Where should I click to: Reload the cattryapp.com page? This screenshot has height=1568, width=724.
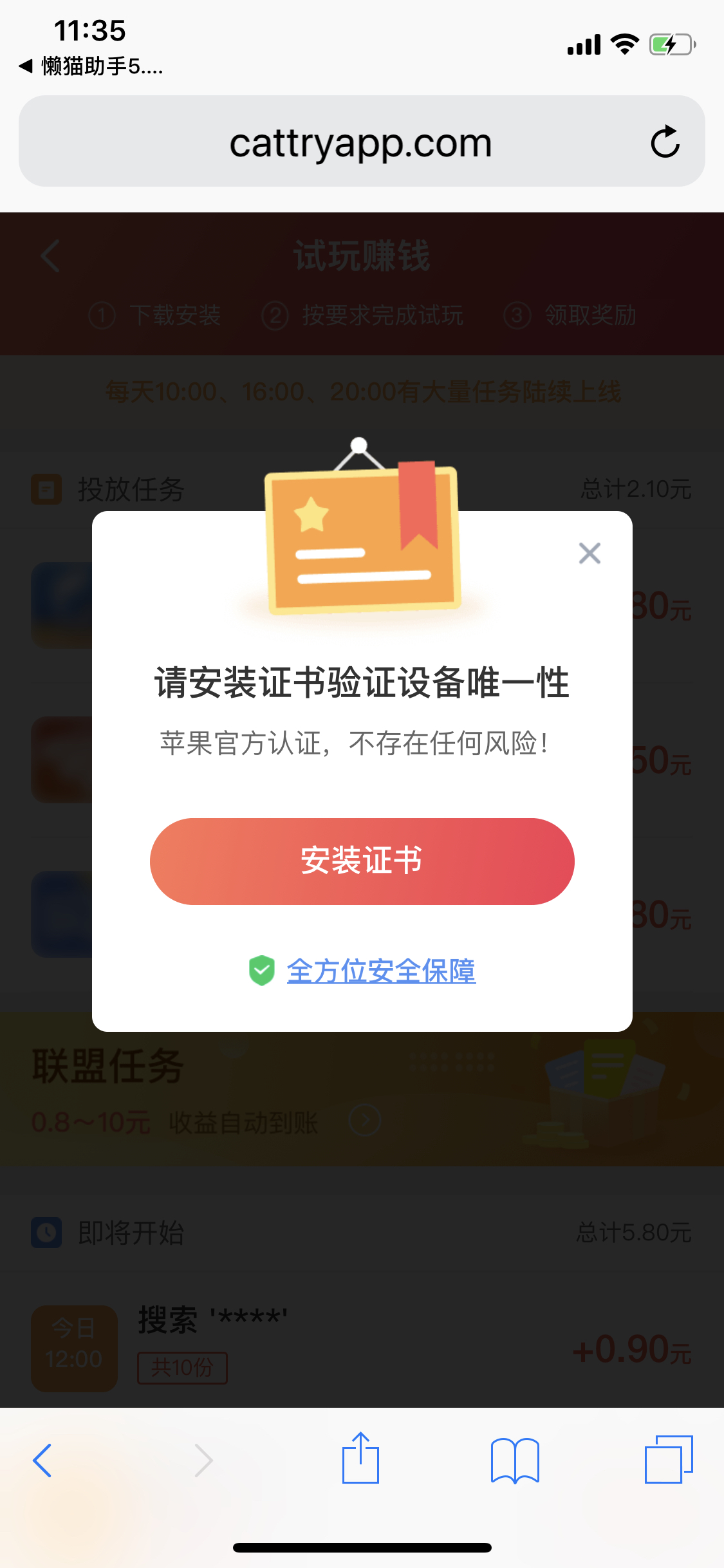(665, 142)
